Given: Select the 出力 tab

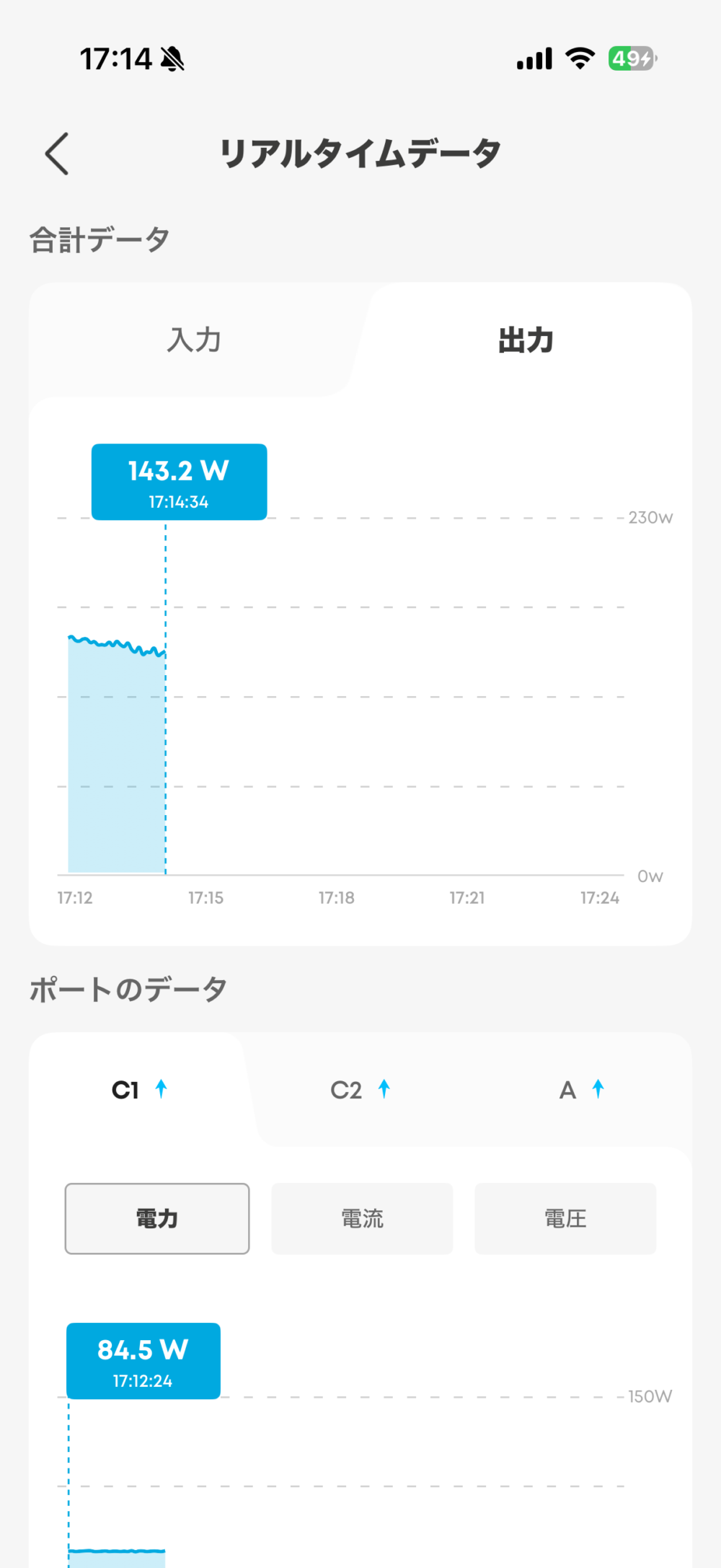Looking at the screenshot, I should tap(526, 340).
